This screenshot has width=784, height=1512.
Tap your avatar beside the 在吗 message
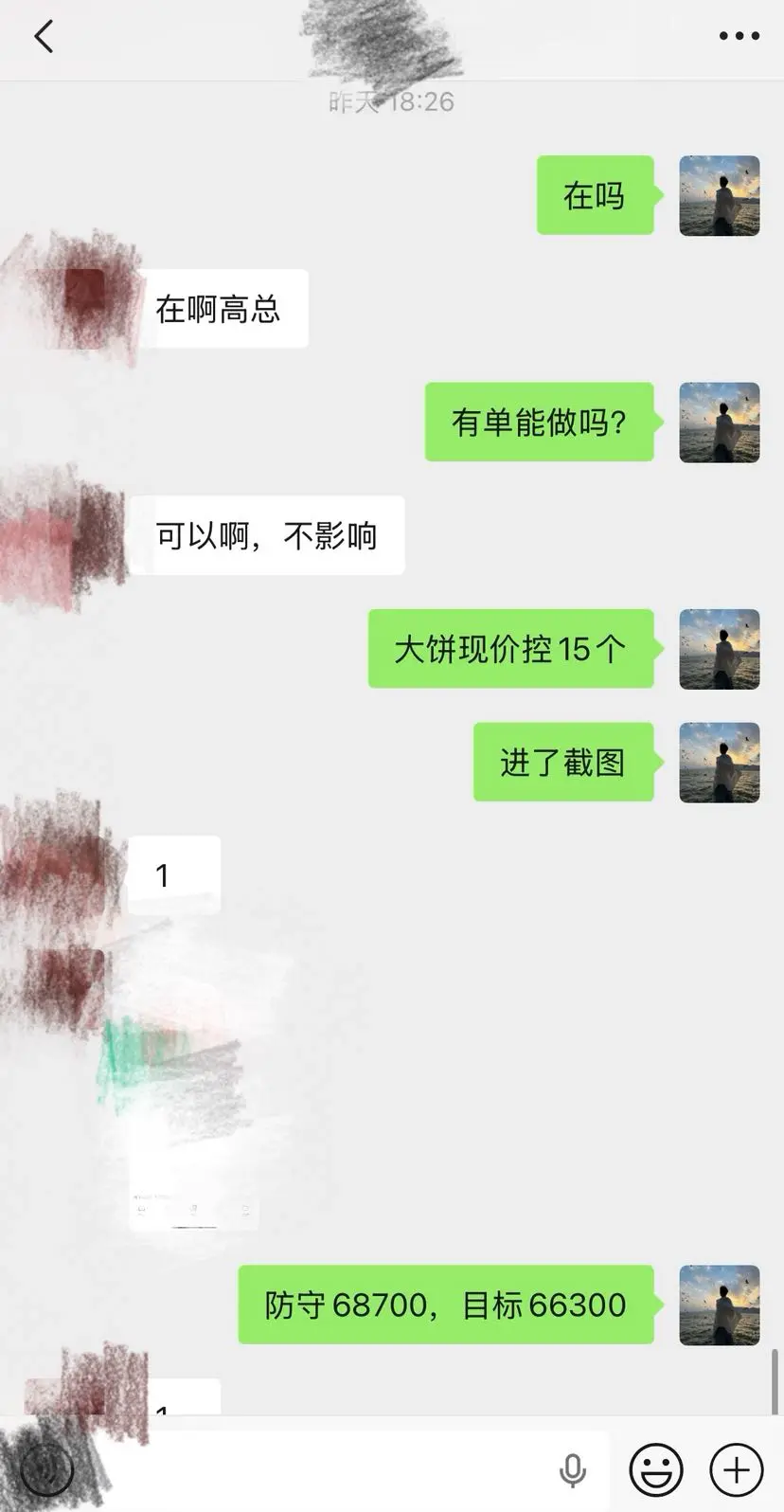(x=720, y=196)
